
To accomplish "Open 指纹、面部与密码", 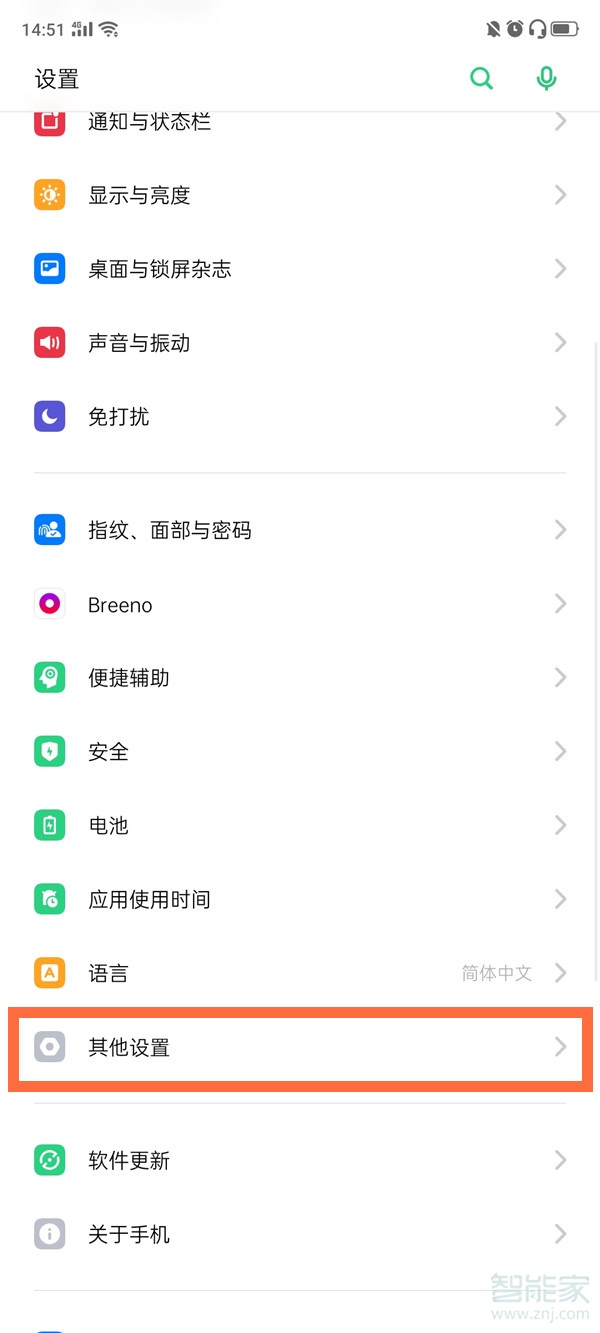I will [x=300, y=530].
